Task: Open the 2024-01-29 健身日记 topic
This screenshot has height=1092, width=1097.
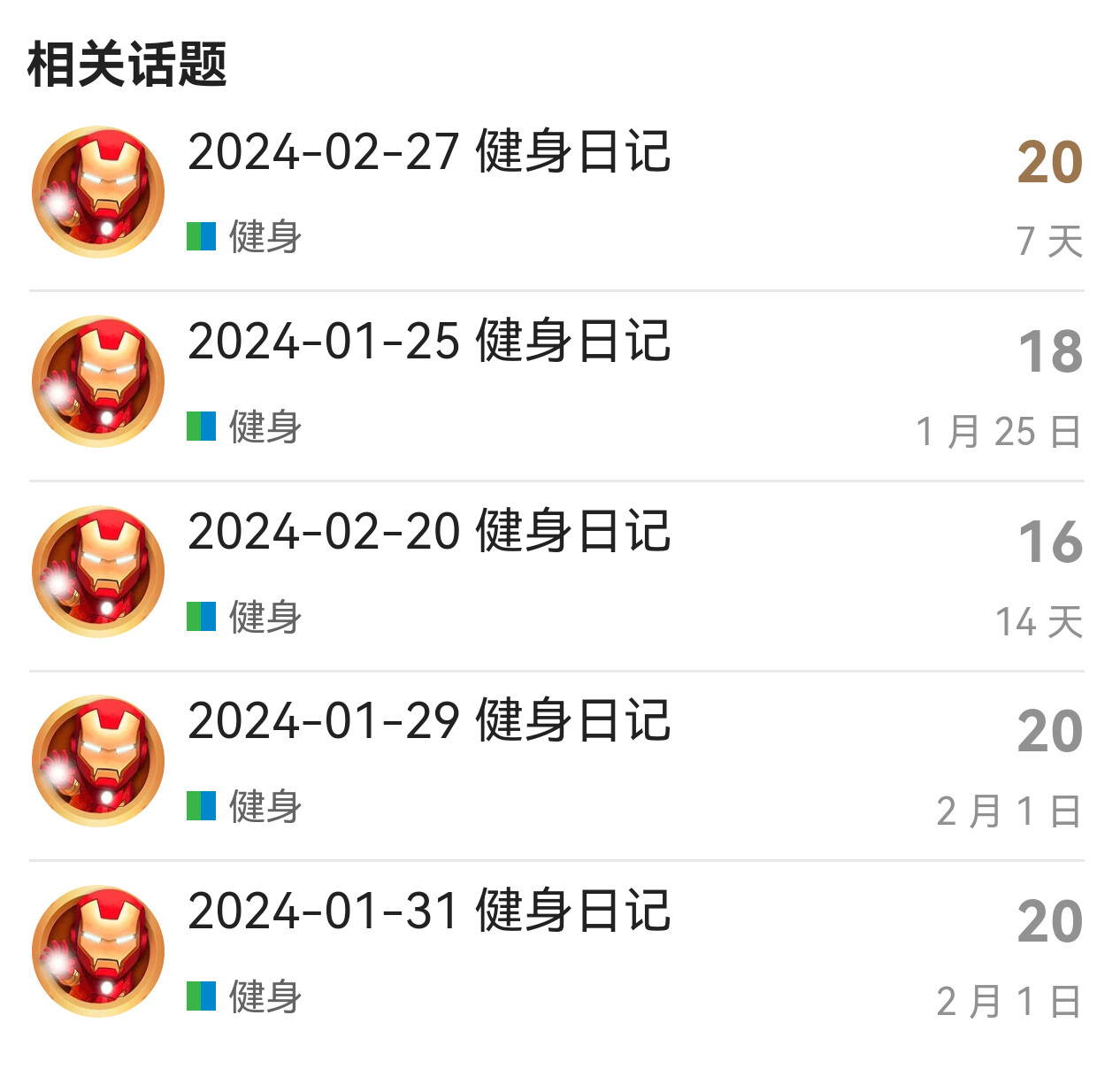Action: [x=429, y=720]
